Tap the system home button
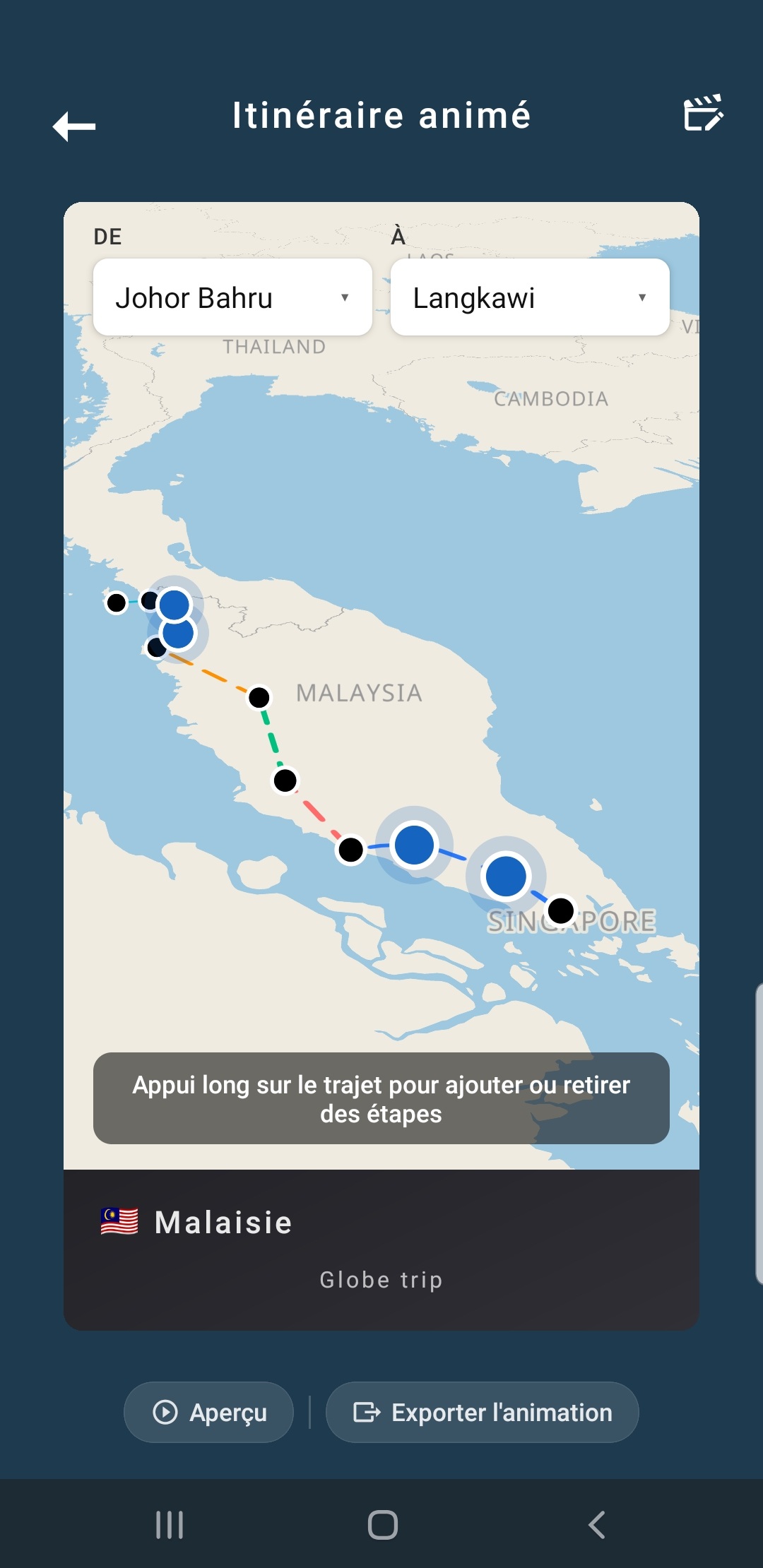This screenshot has width=763, height=1568. click(x=382, y=1524)
